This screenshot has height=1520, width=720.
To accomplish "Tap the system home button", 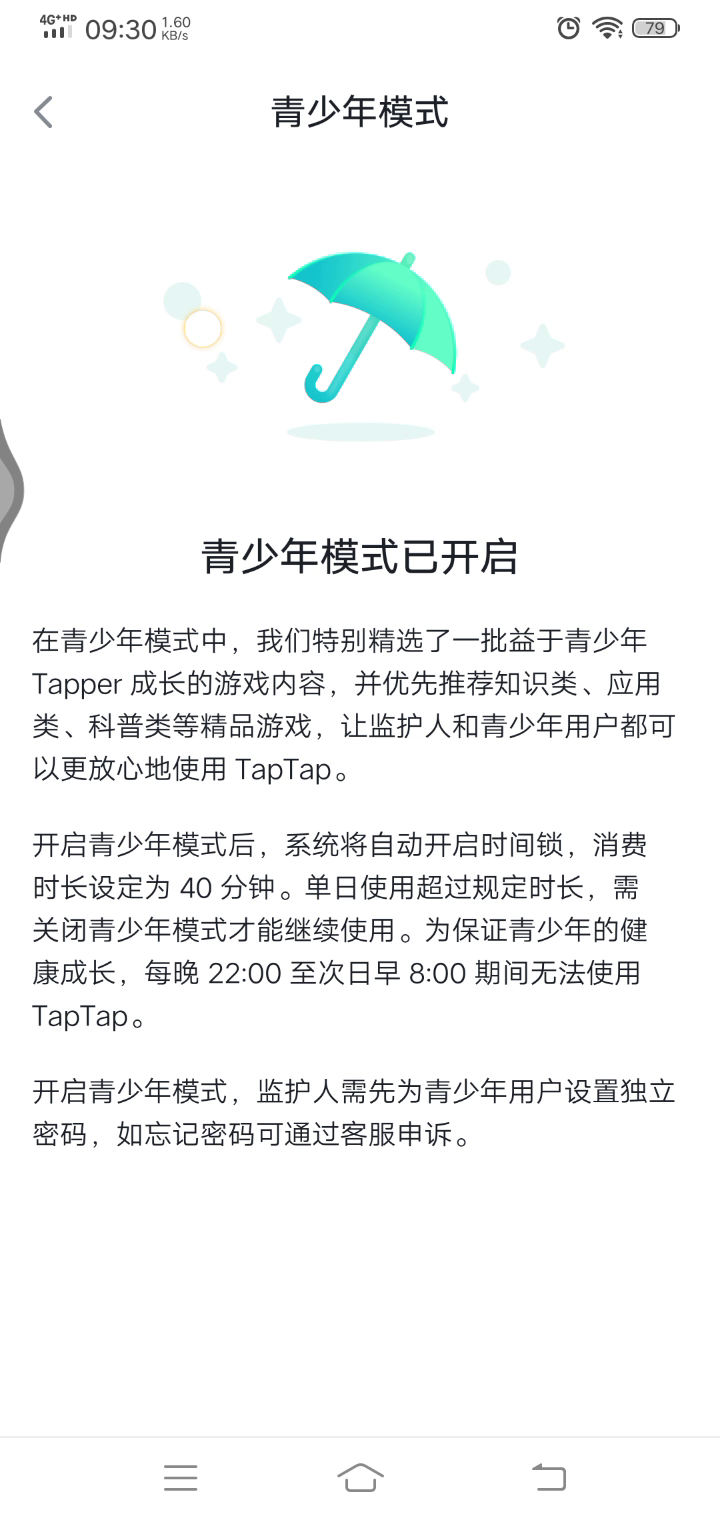I will point(360,1477).
